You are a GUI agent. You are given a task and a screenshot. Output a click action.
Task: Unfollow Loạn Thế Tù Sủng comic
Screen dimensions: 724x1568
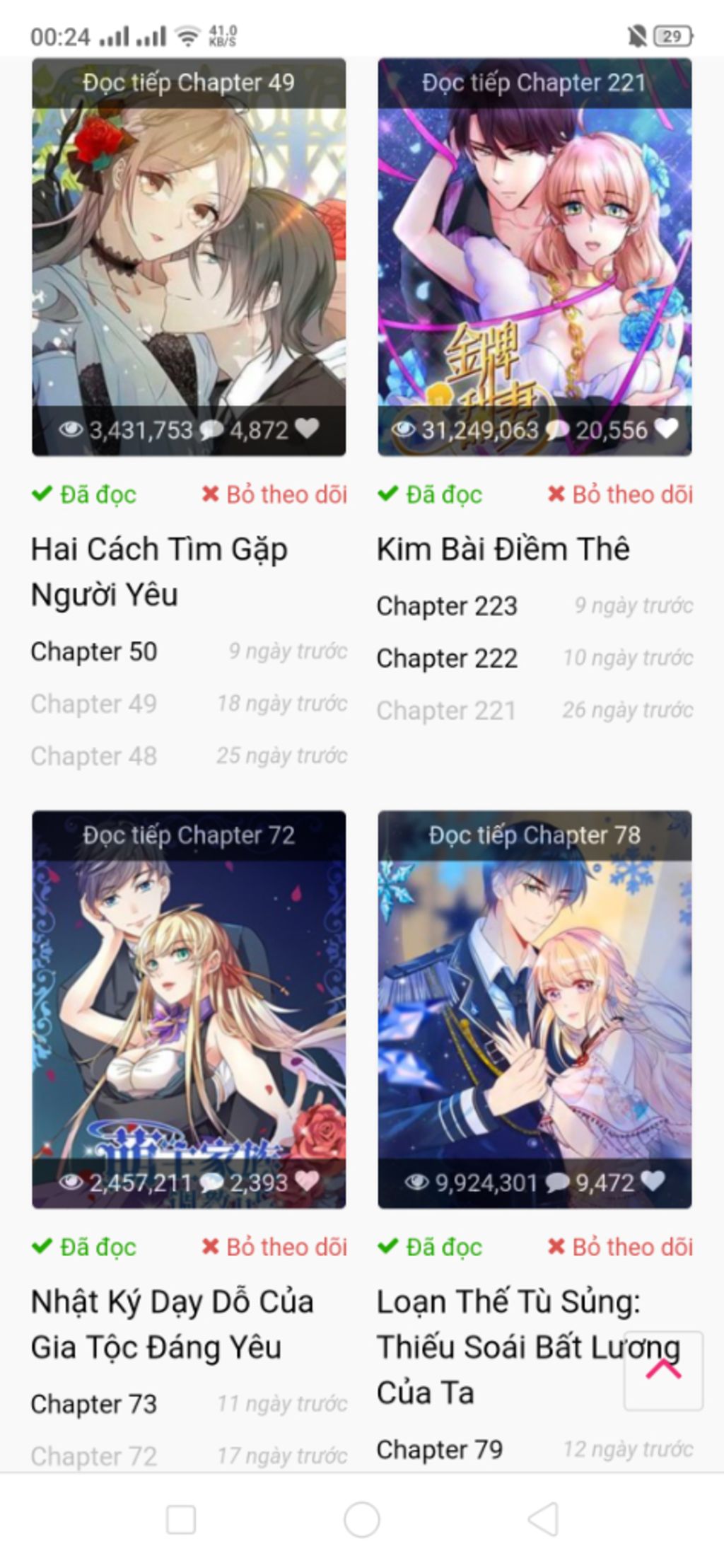pyautogui.click(x=620, y=1247)
